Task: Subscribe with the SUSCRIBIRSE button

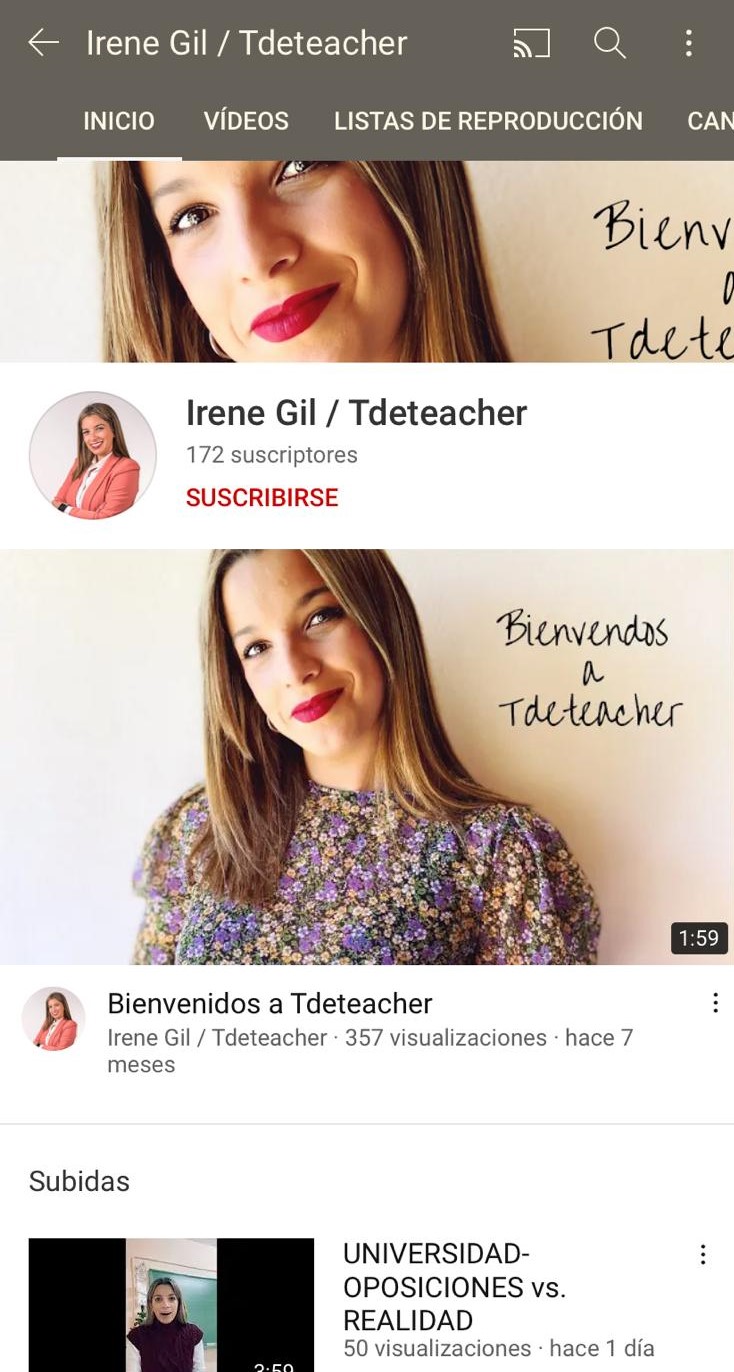Action: pyautogui.click(x=262, y=498)
